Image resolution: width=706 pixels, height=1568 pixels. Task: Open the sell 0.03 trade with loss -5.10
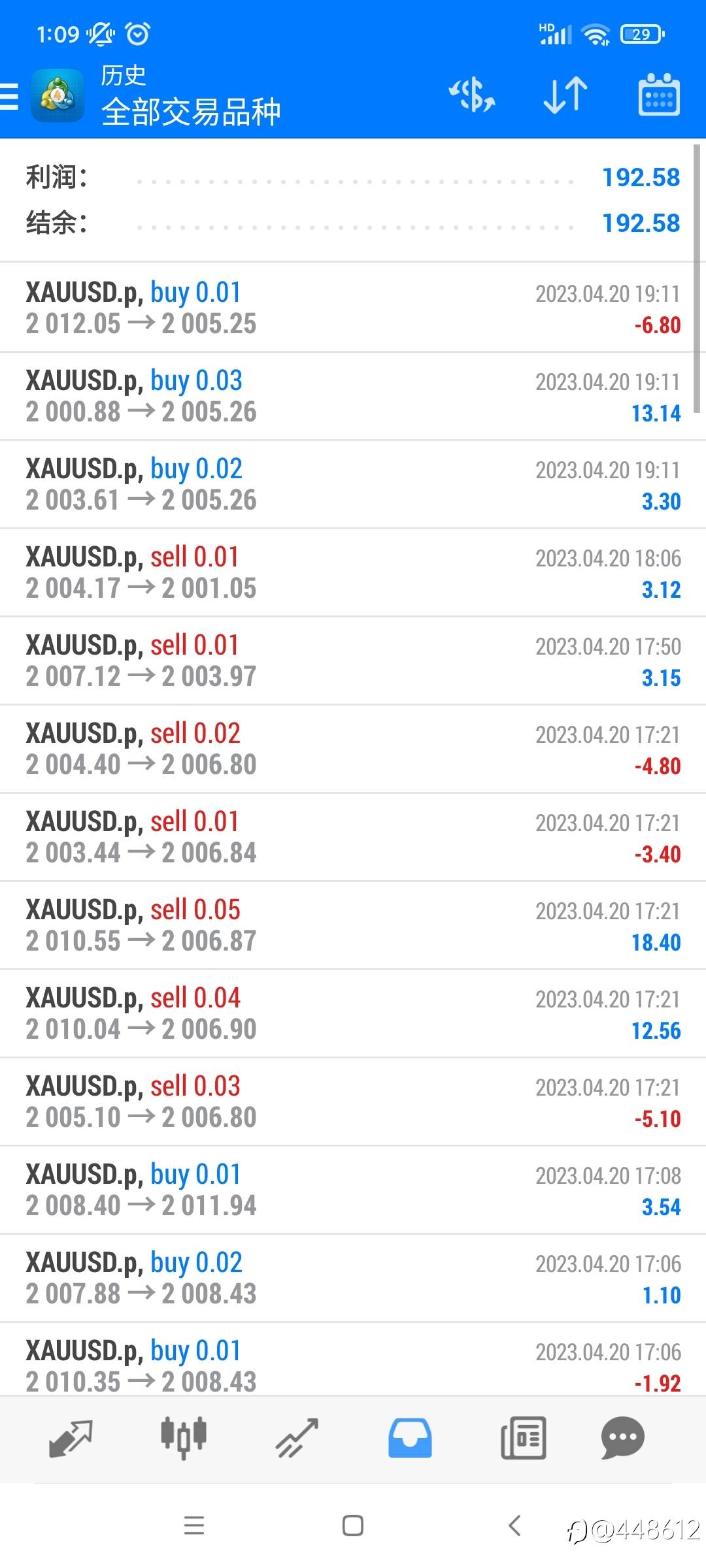point(353,1102)
